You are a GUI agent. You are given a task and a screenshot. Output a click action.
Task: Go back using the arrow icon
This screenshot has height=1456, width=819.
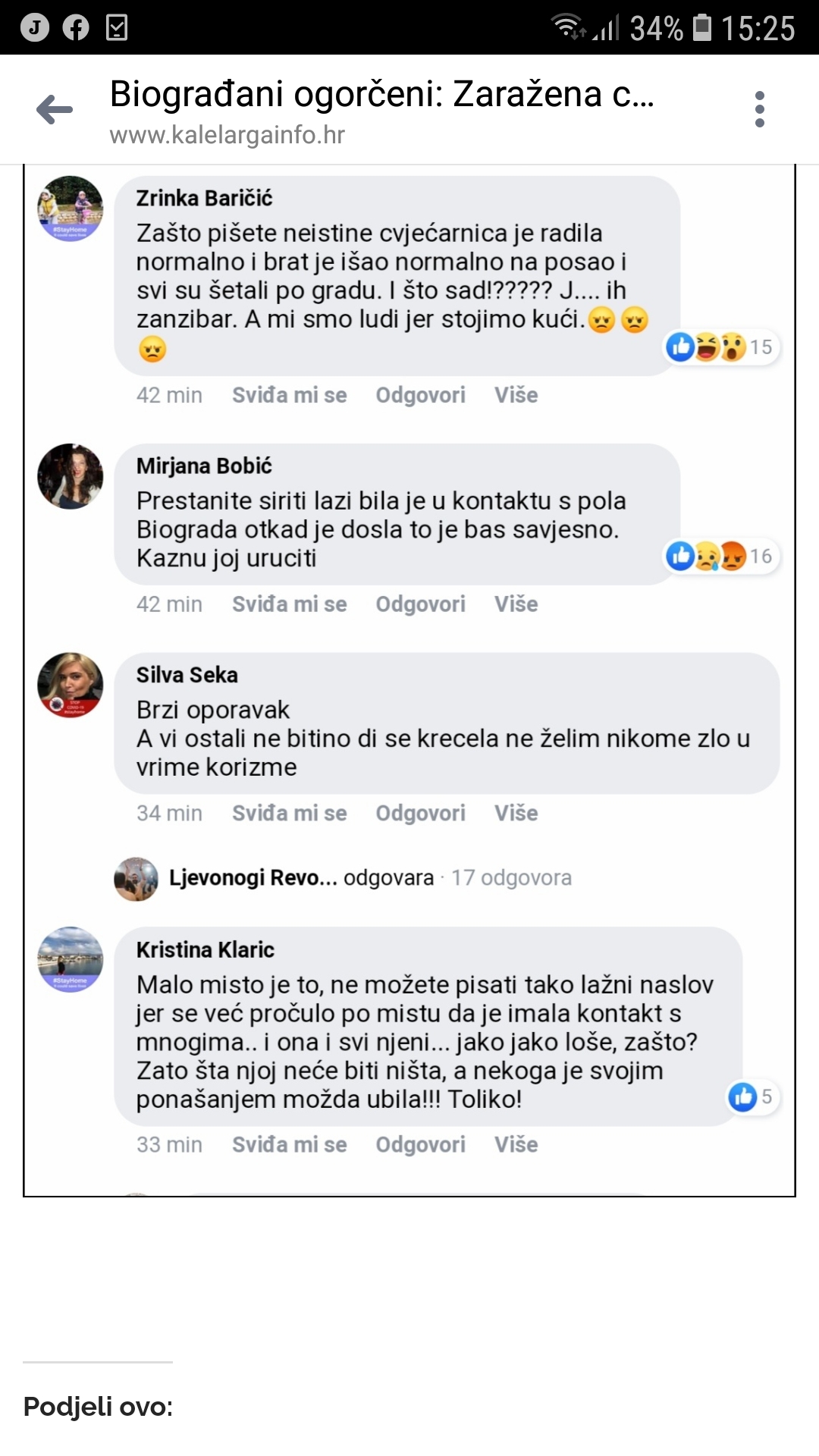[55, 110]
